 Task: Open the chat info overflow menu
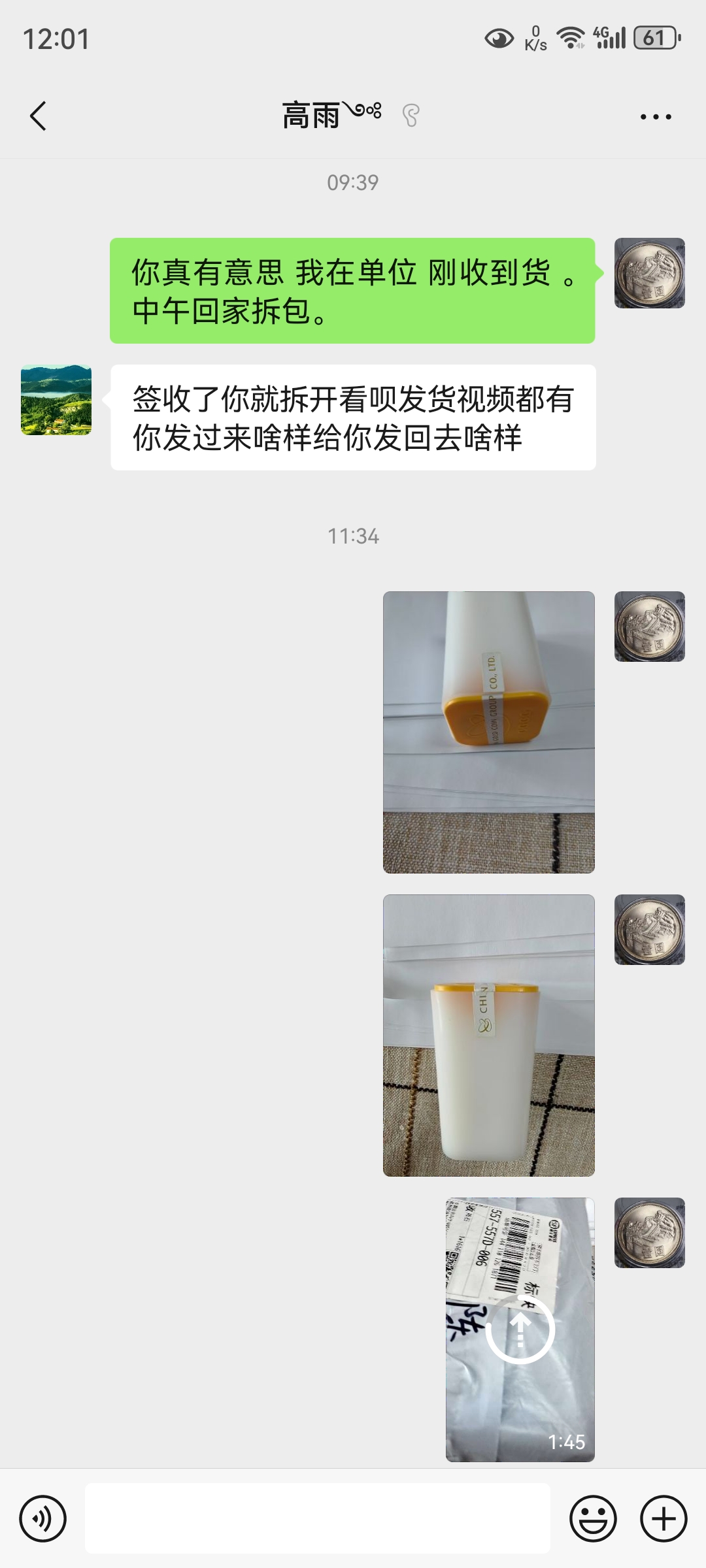click(656, 117)
